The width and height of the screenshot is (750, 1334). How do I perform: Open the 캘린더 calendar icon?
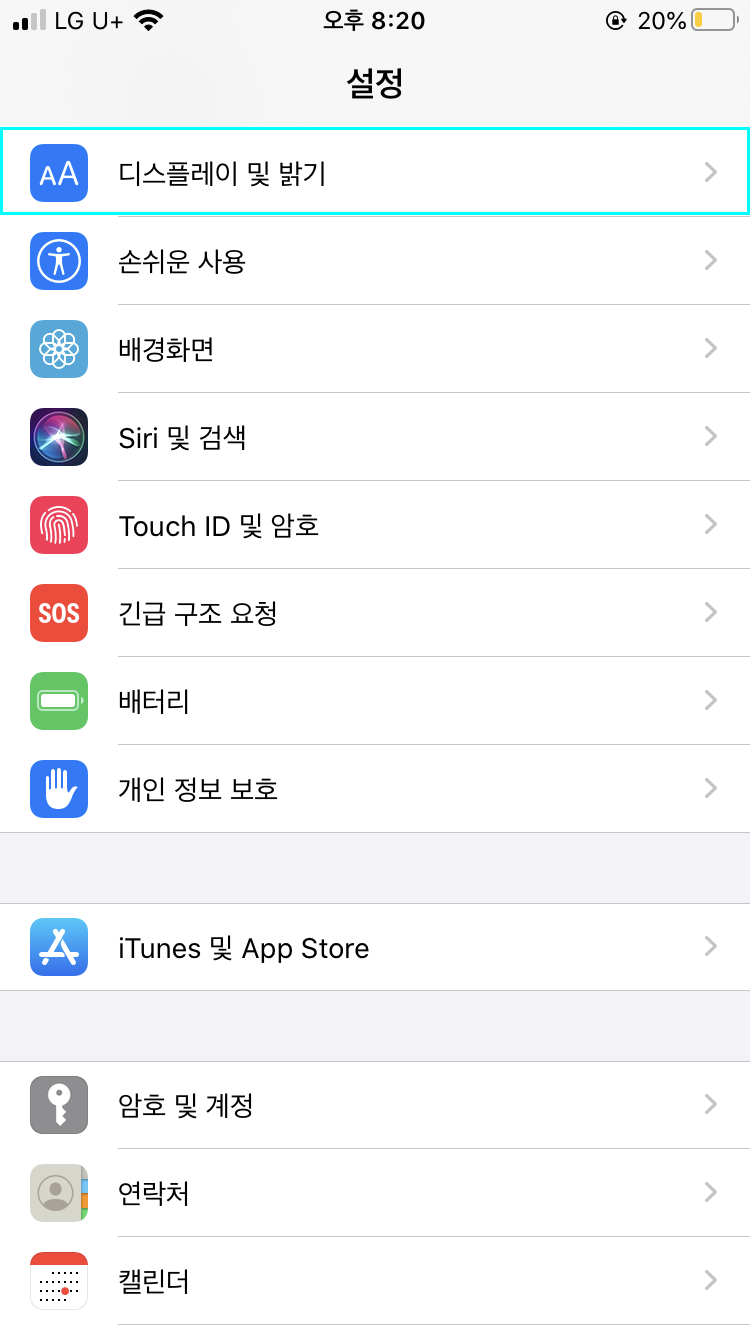(x=58, y=1281)
